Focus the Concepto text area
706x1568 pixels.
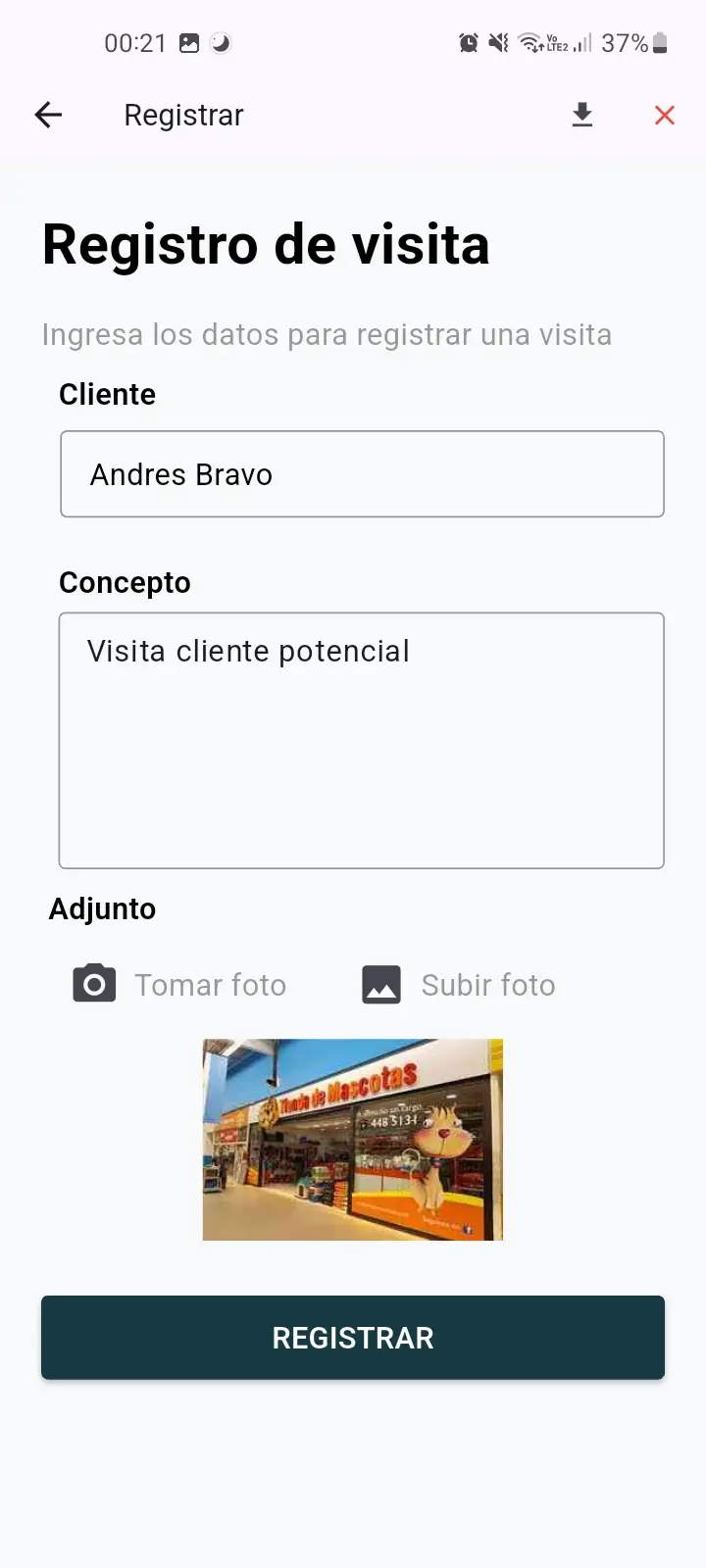(362, 740)
